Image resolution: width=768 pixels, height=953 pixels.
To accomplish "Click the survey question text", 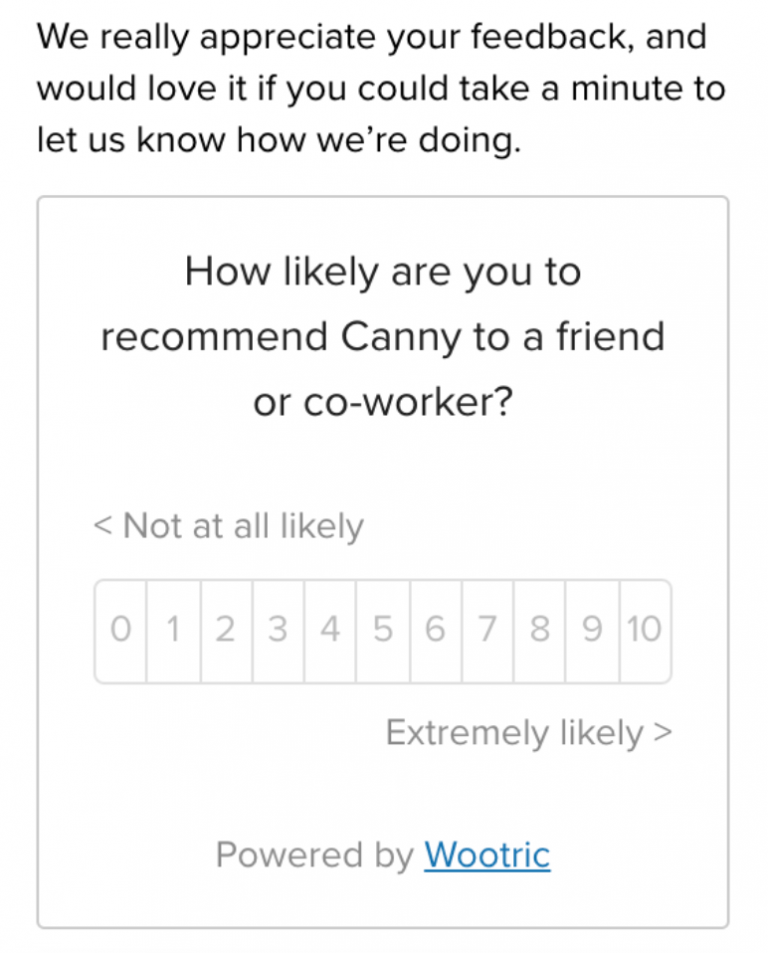I will (383, 336).
